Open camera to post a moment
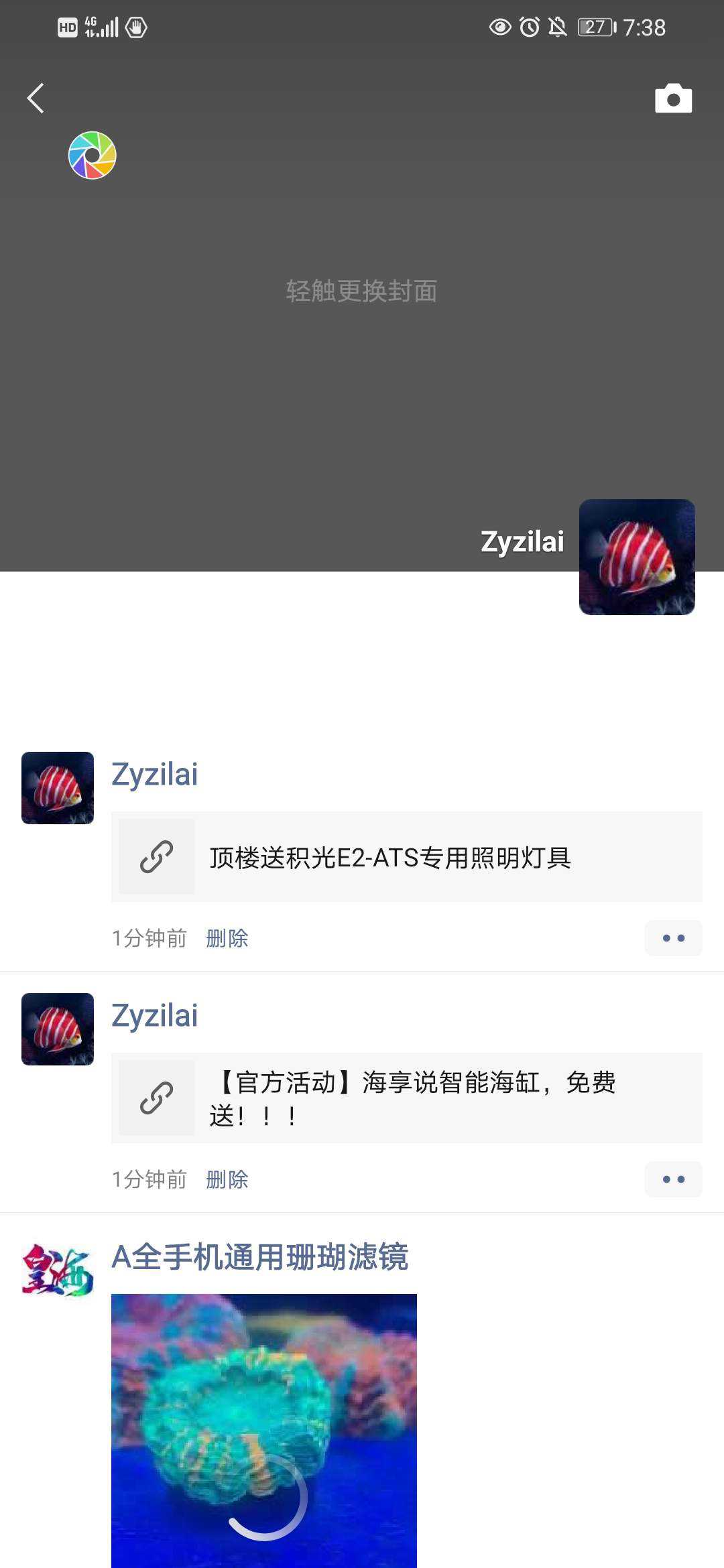 pos(673,99)
